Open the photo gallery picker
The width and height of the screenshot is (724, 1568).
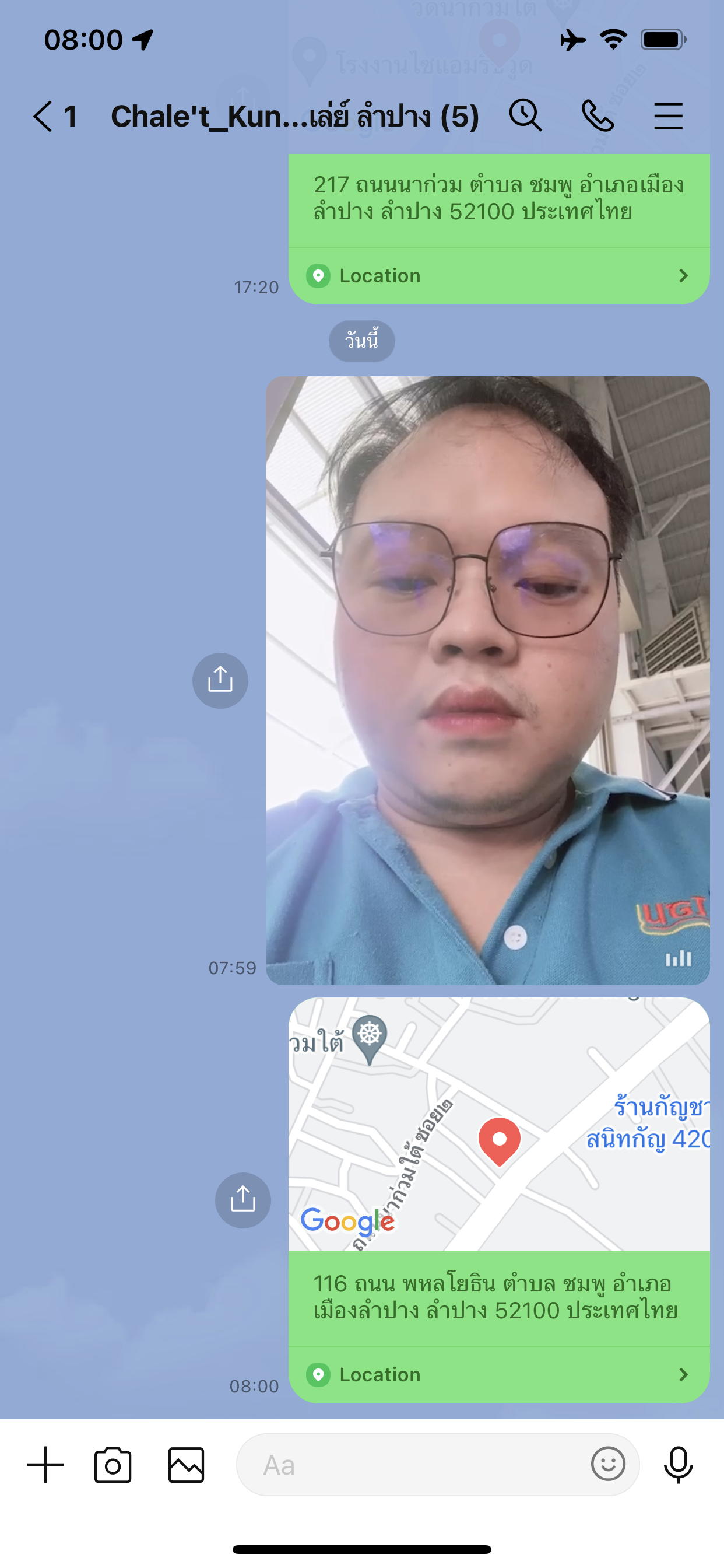(185, 1465)
